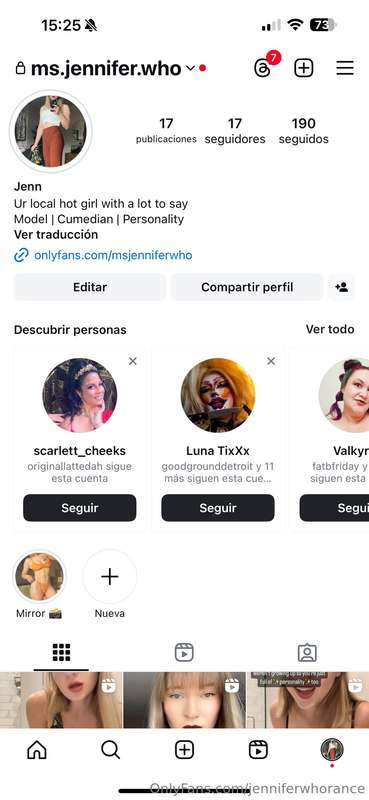Open the Search tab in bottom bar
The width and height of the screenshot is (369, 800).
[110, 749]
